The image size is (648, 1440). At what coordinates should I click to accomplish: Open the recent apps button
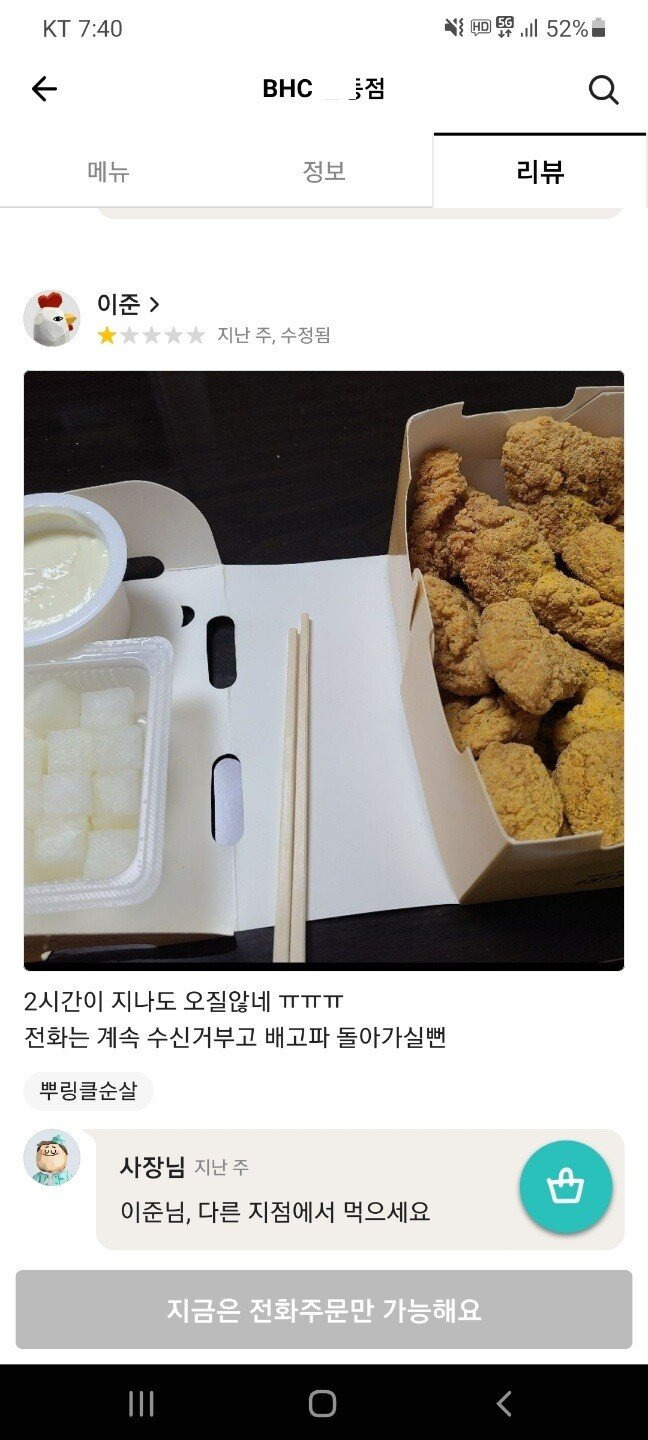[141, 1403]
